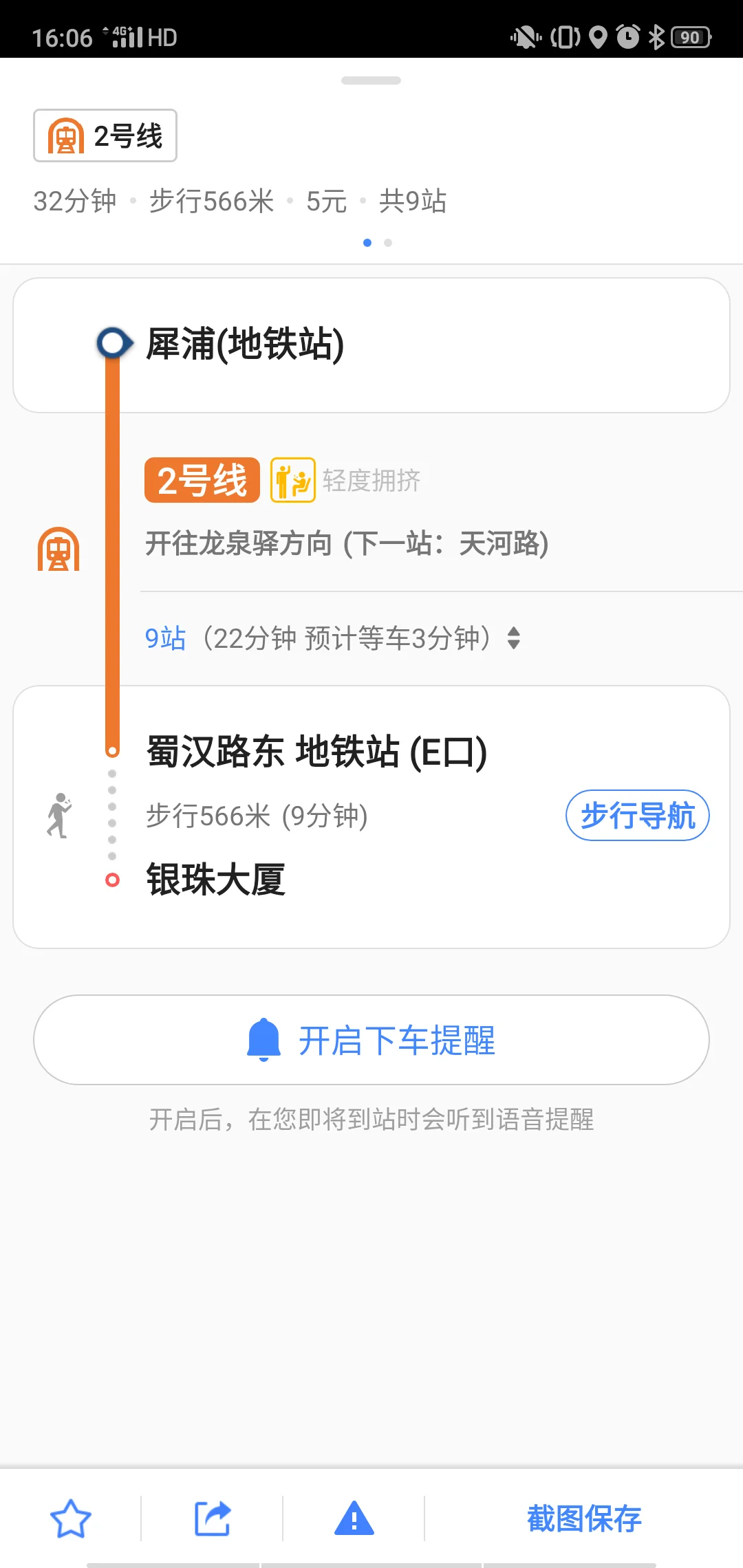This screenshot has width=743, height=1568.
Task: Open 步行导航 walking navigation
Action: click(636, 816)
